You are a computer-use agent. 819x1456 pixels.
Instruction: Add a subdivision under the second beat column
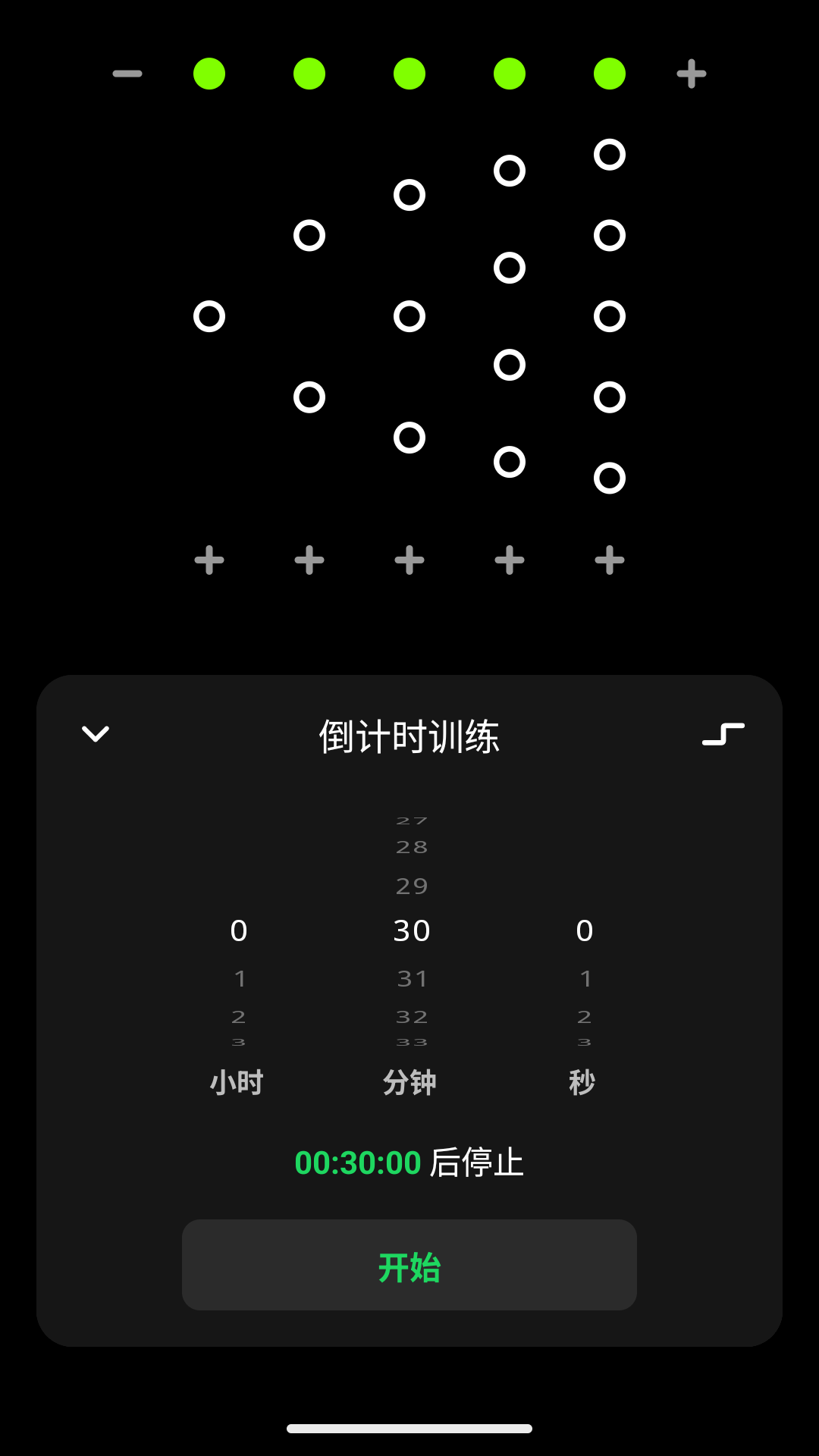pyautogui.click(x=309, y=559)
